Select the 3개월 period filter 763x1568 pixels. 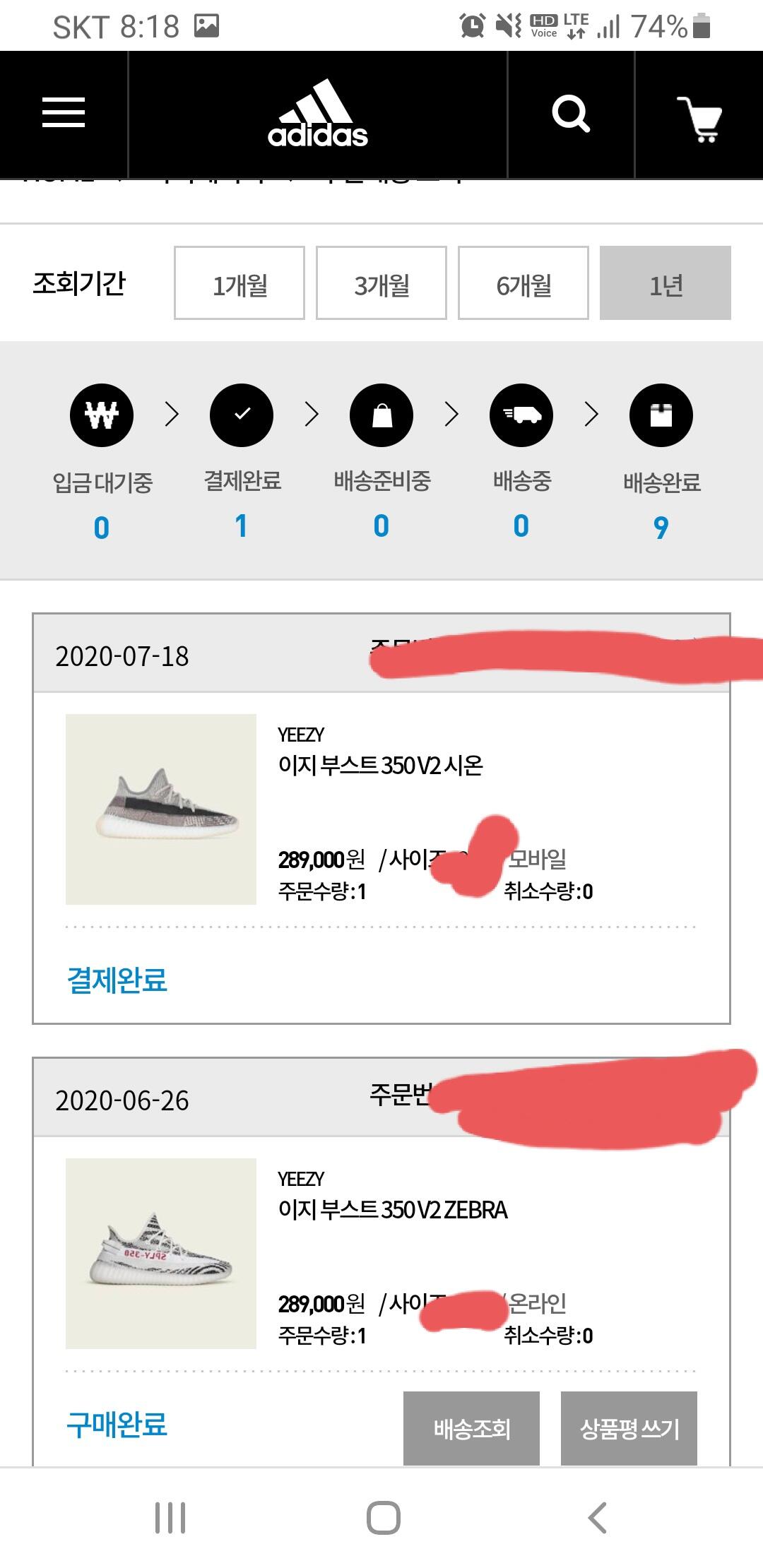pos(381,283)
